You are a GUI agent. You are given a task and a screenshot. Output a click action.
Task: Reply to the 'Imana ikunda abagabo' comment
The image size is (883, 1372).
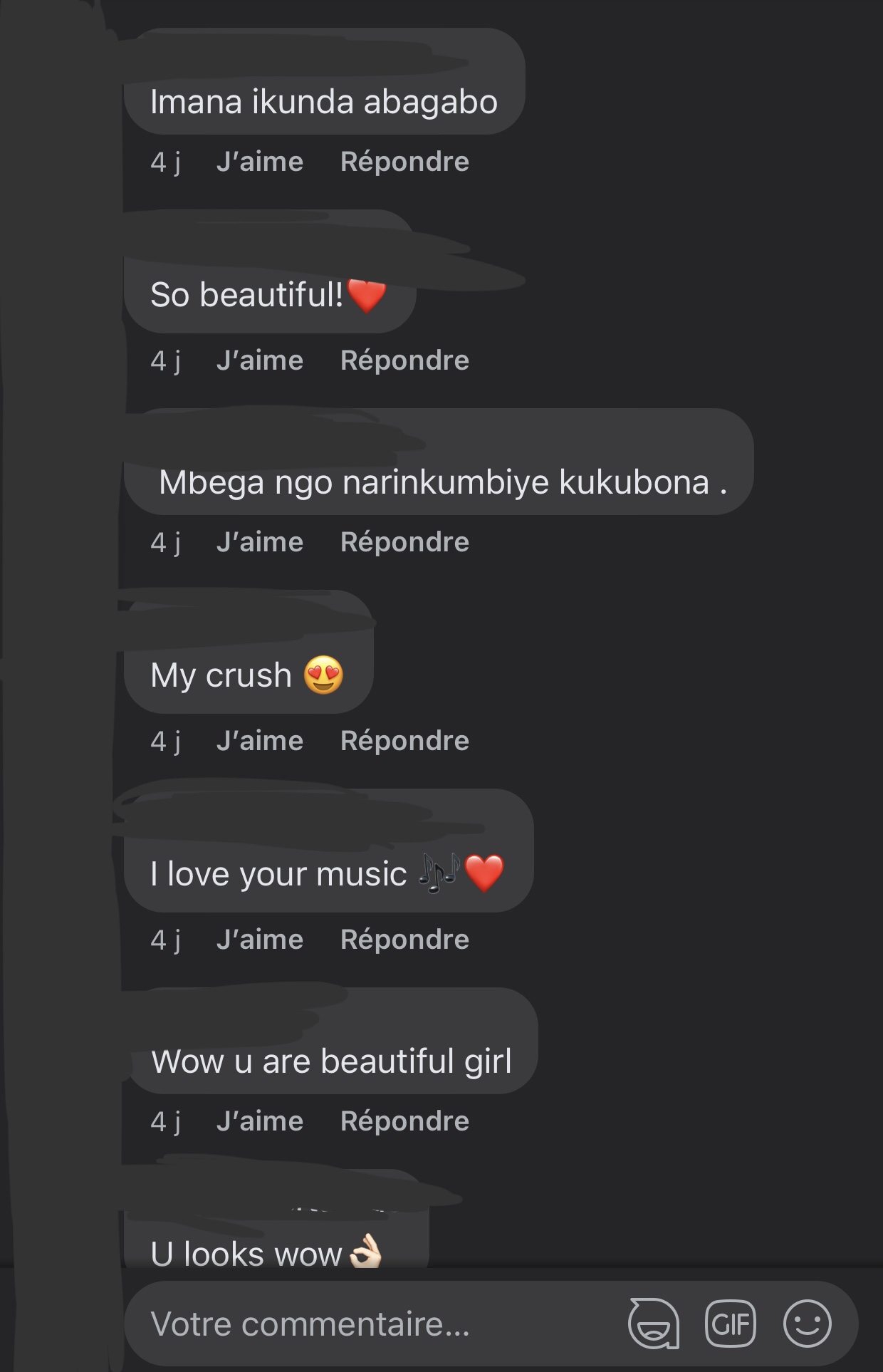404,162
